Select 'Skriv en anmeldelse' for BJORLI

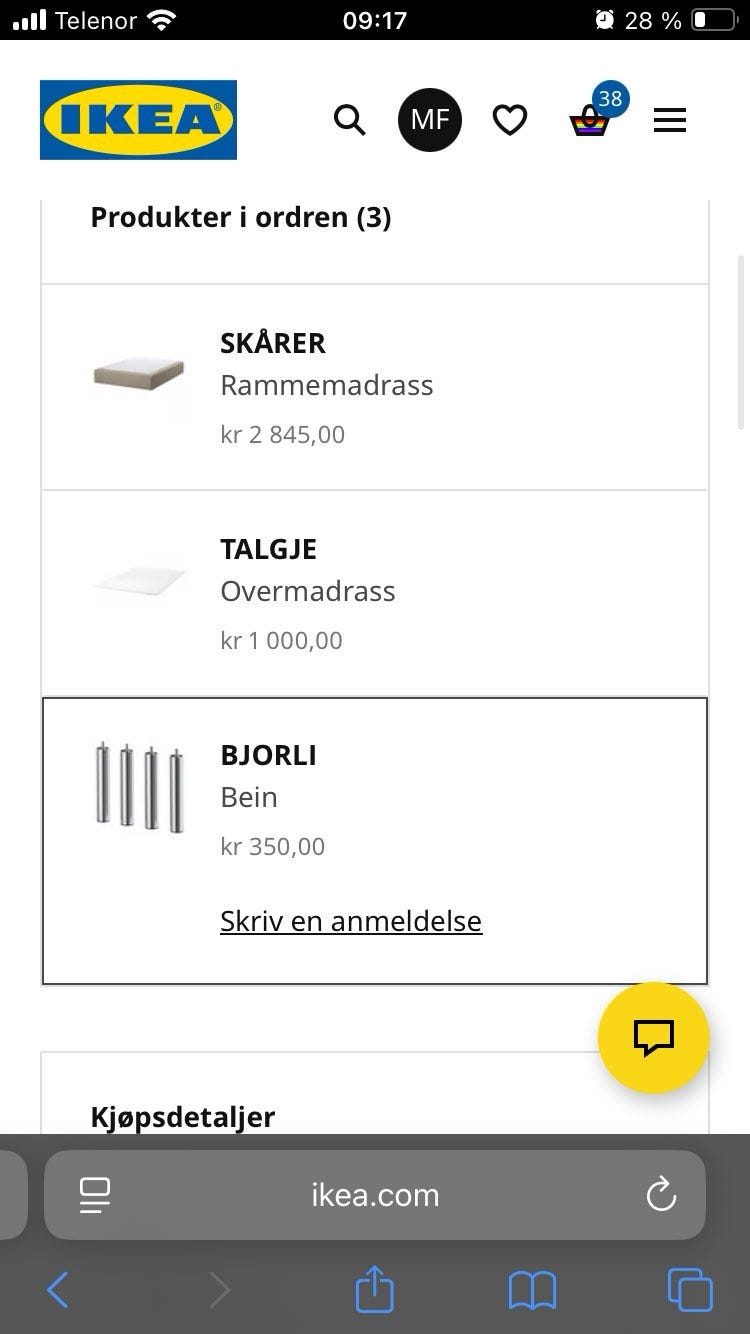[x=350, y=920]
